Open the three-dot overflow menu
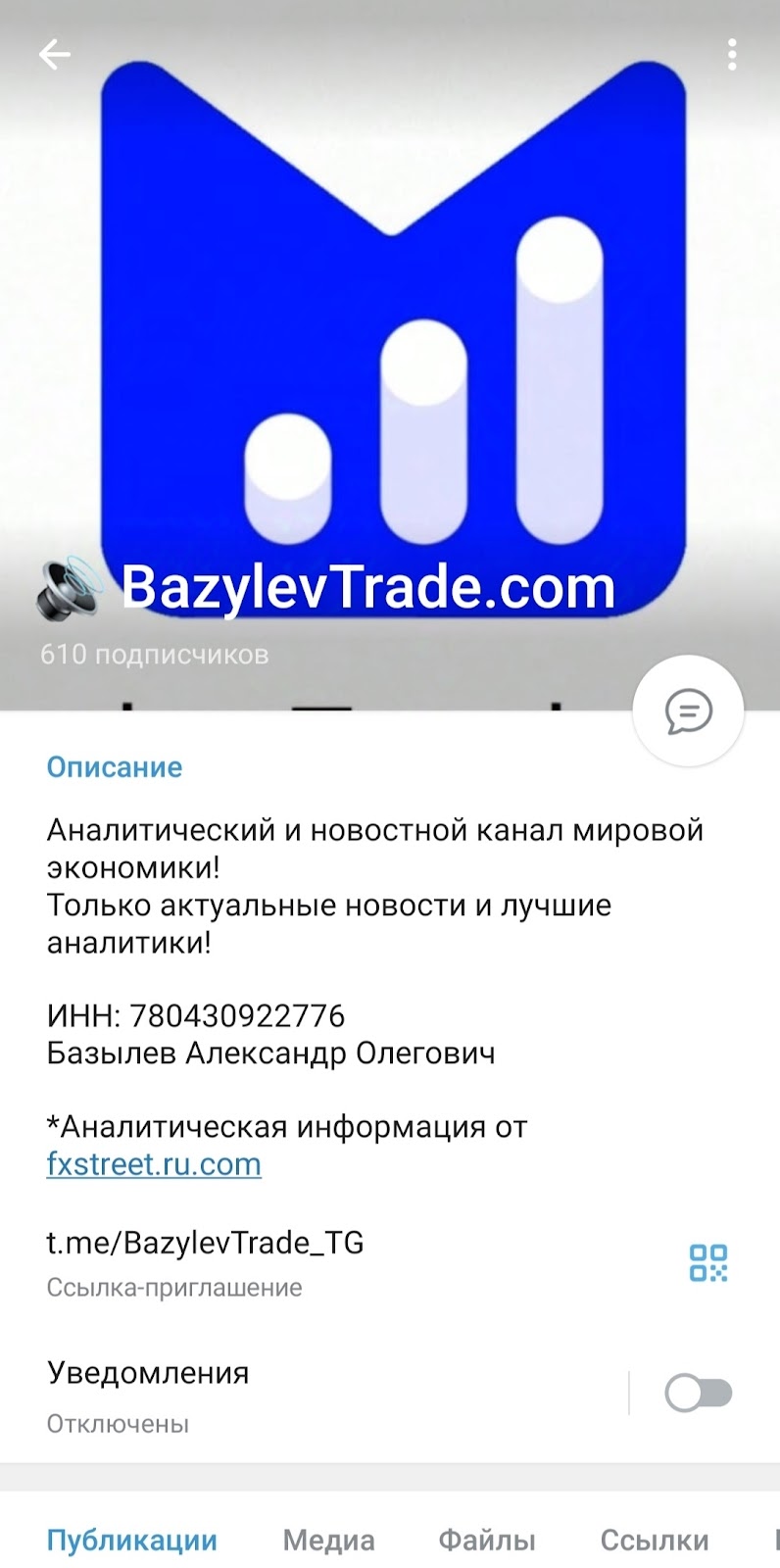Screen dimensions: 780x1568 coord(731,55)
